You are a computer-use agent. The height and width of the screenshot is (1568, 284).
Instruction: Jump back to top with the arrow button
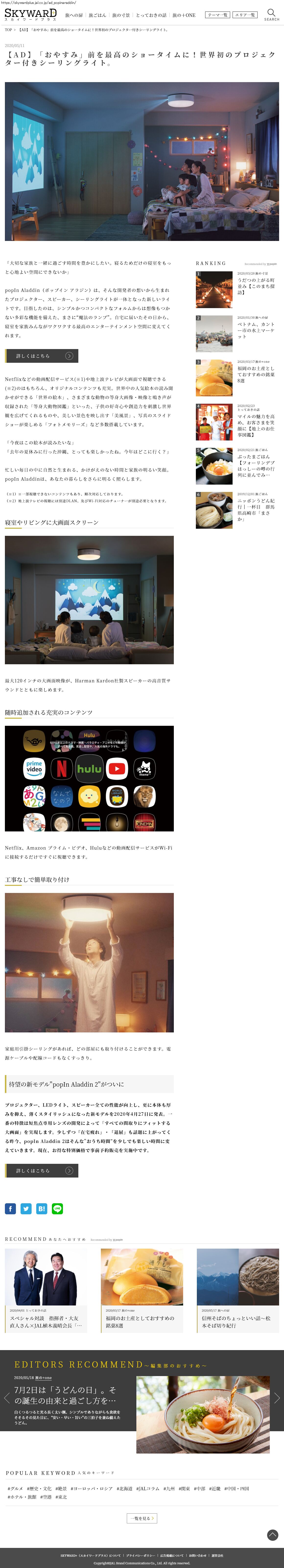coord(272,1535)
